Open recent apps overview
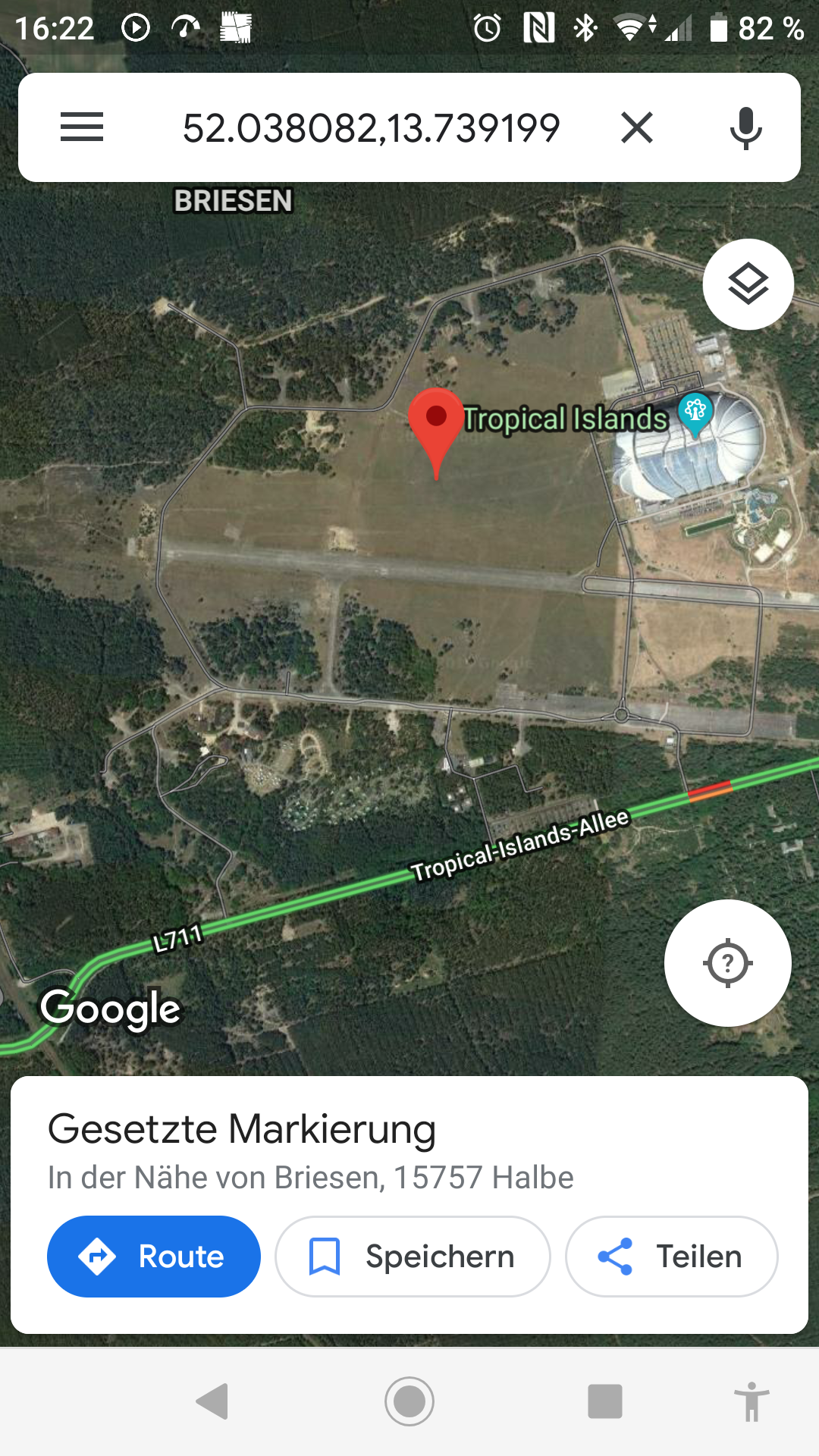The height and width of the screenshot is (1456, 819). (604, 1401)
